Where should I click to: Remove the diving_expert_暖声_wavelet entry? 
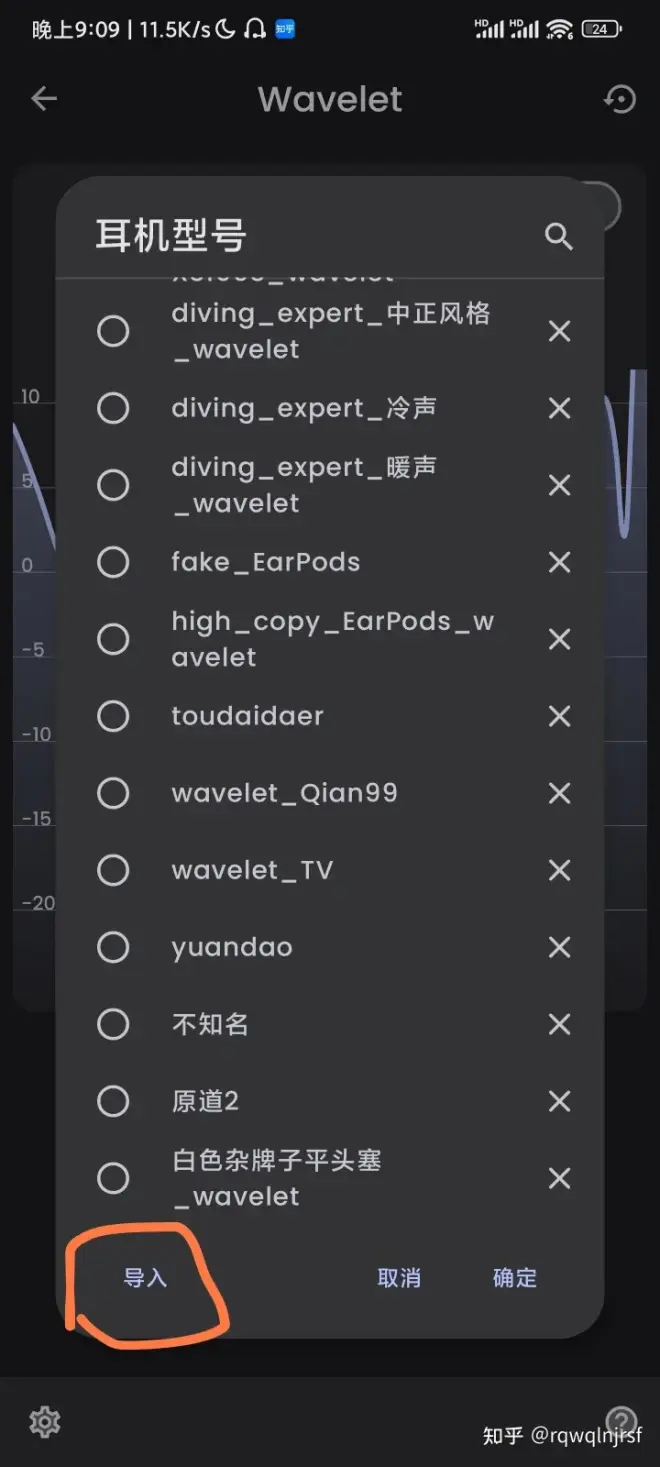[559, 485]
